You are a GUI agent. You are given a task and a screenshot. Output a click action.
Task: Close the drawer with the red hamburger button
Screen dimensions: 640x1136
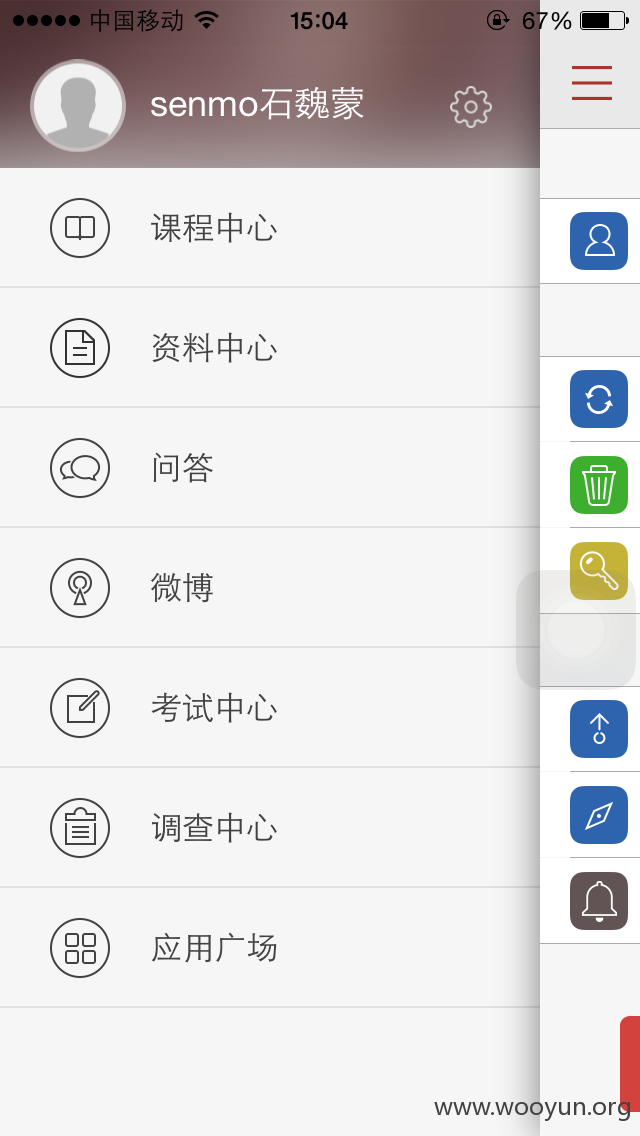point(591,83)
